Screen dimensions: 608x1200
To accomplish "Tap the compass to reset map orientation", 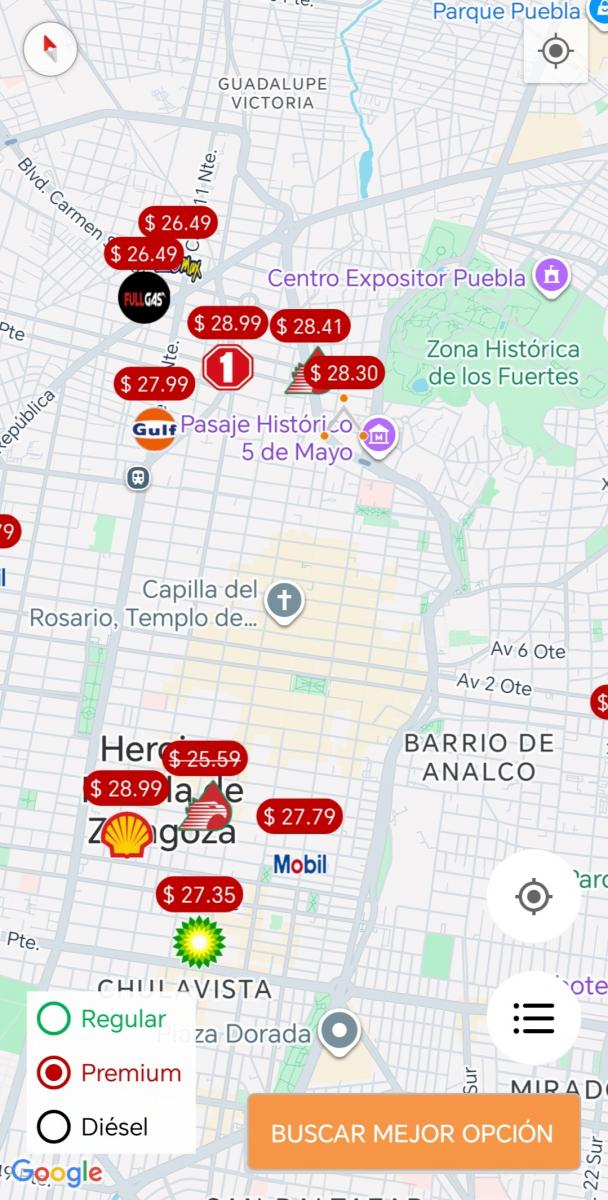I will 50,49.
